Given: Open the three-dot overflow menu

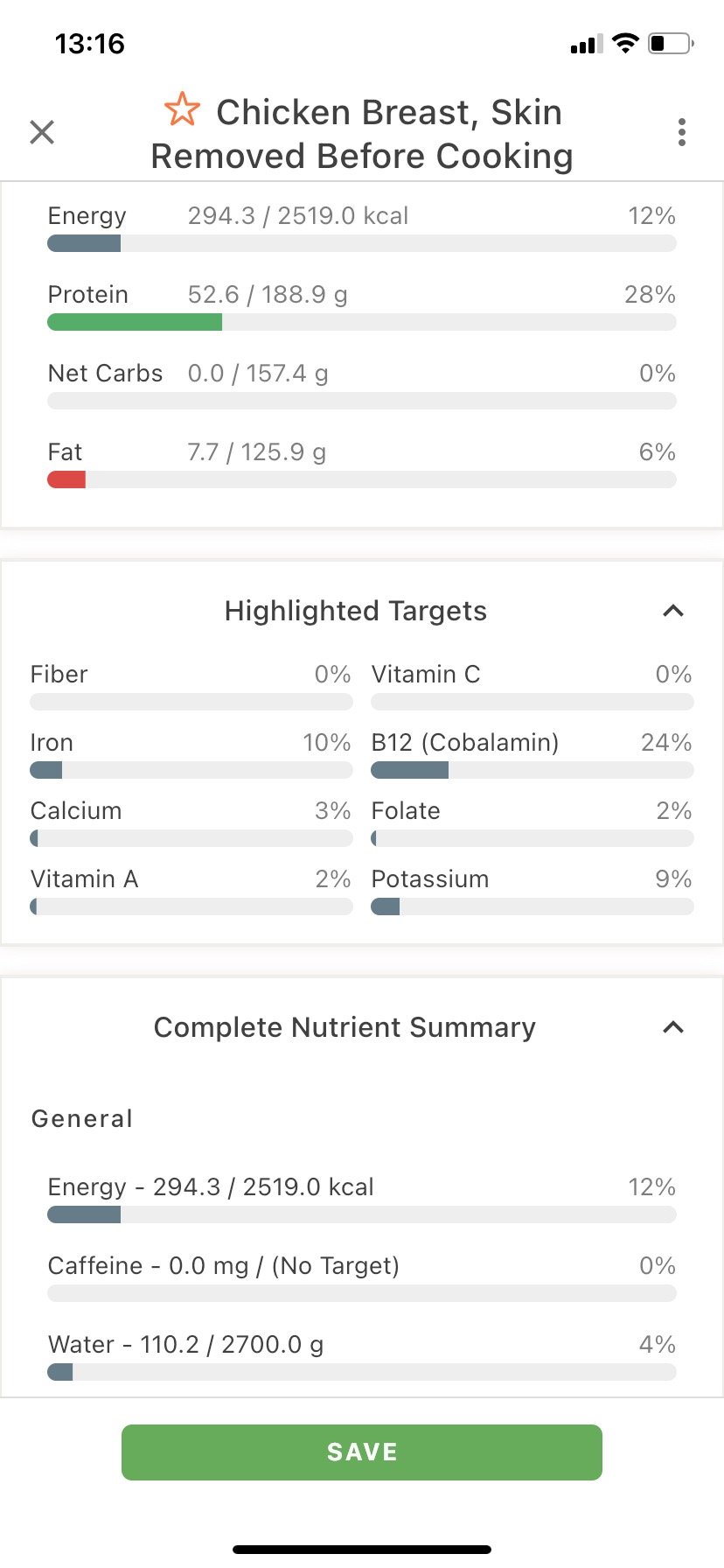Looking at the screenshot, I should tap(682, 132).
